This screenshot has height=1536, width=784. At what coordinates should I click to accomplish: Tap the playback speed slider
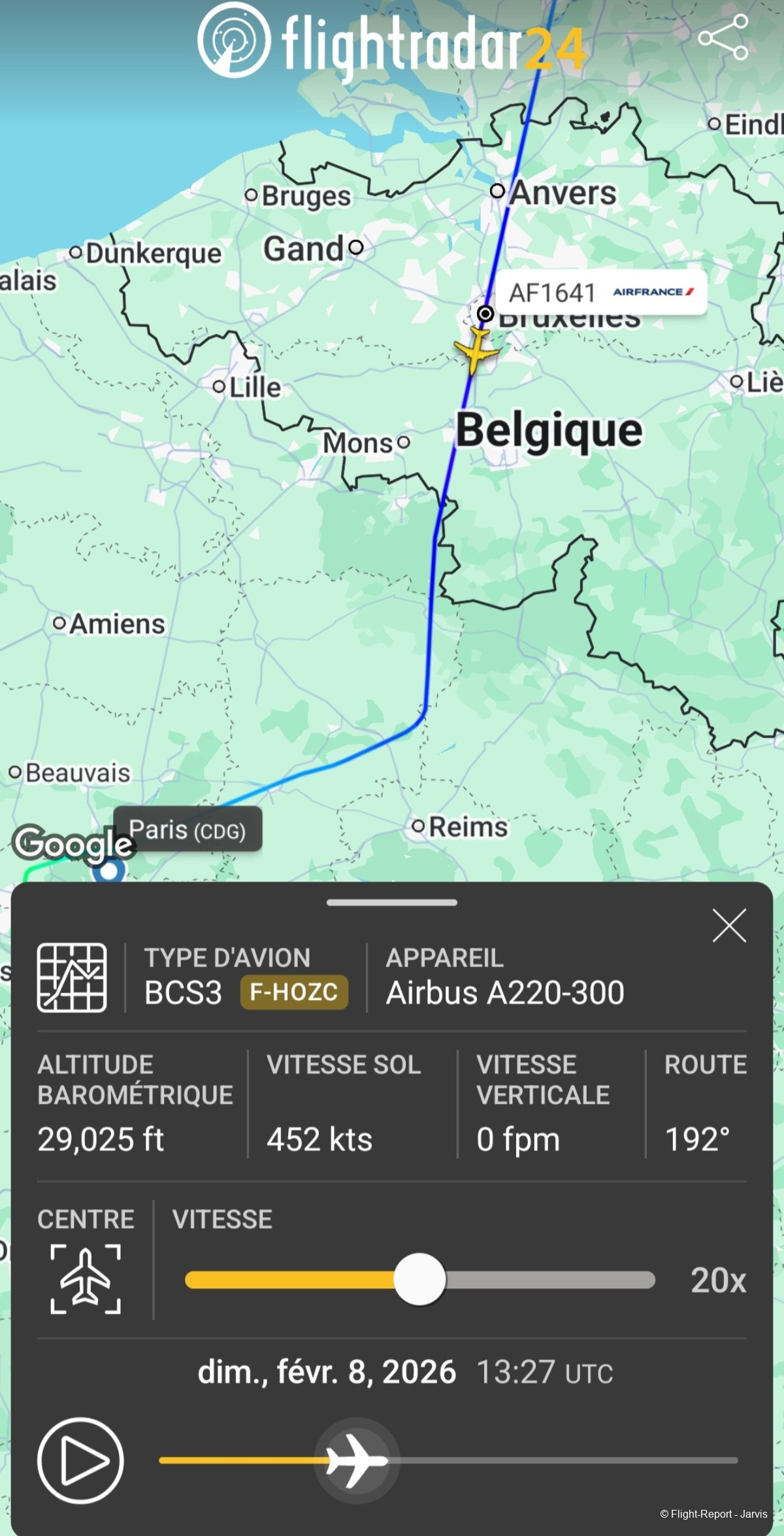pyautogui.click(x=419, y=1279)
